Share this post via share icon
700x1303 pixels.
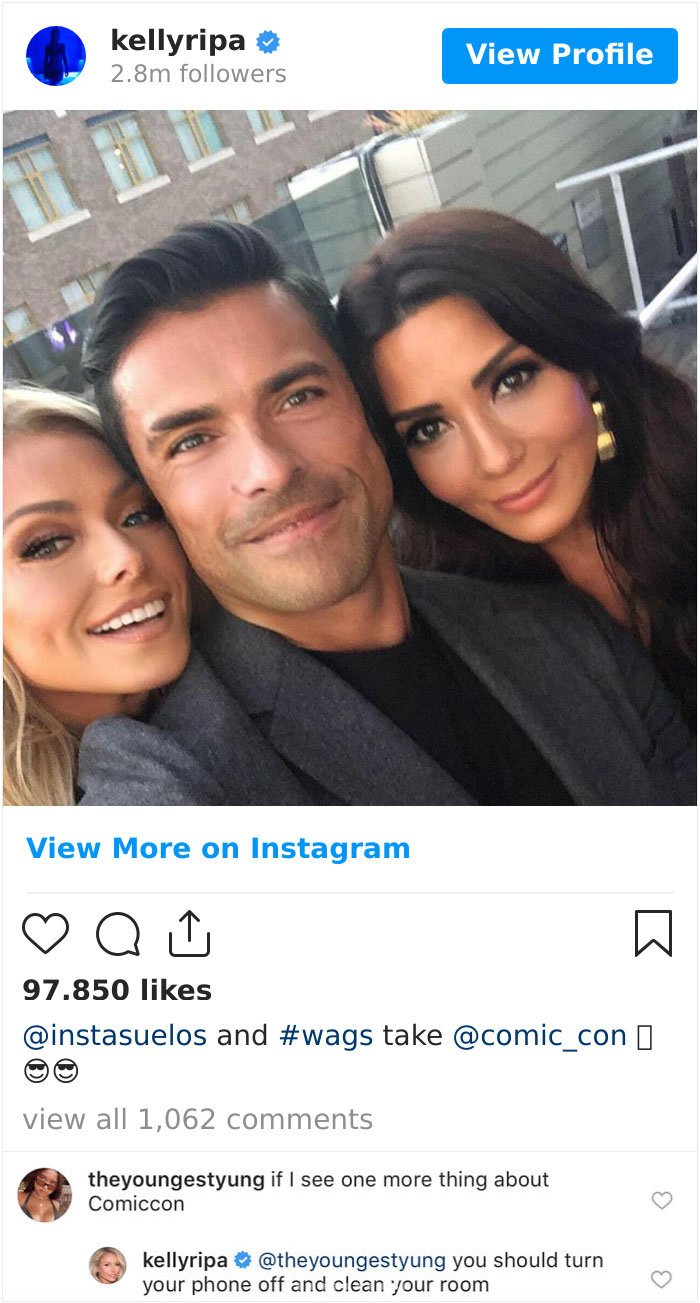pos(189,934)
